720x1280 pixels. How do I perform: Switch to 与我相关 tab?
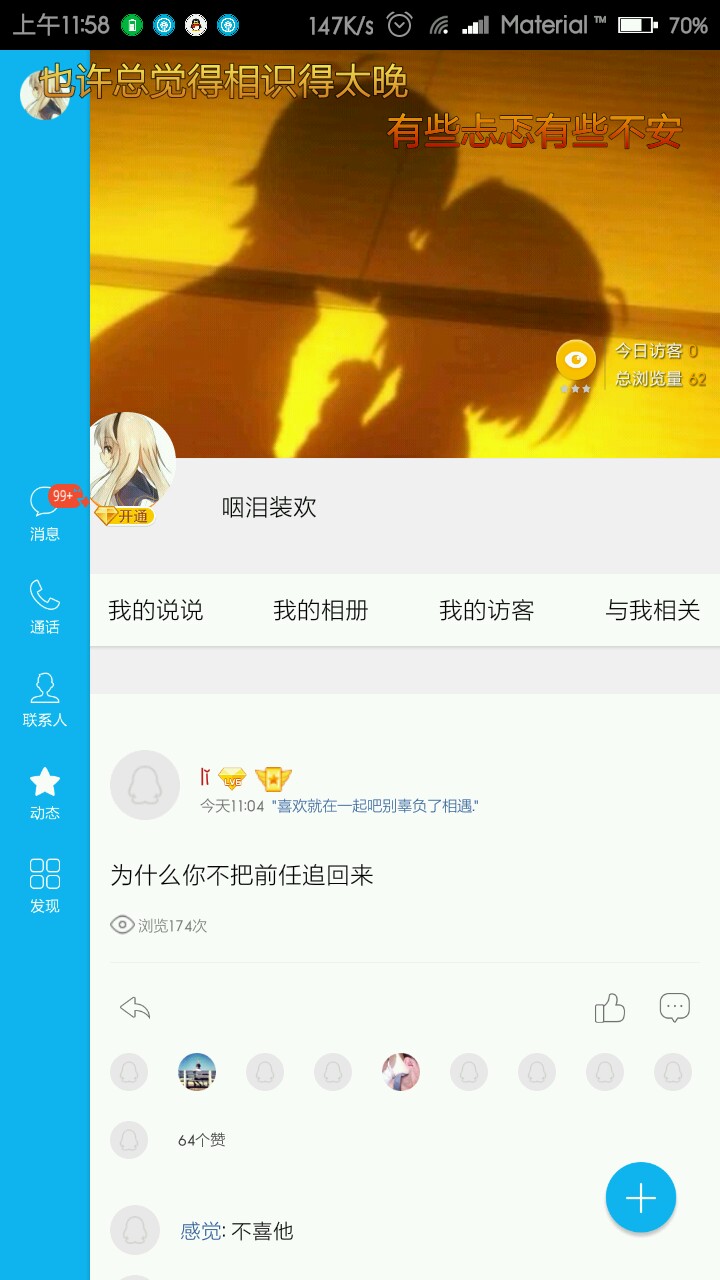pyautogui.click(x=652, y=610)
